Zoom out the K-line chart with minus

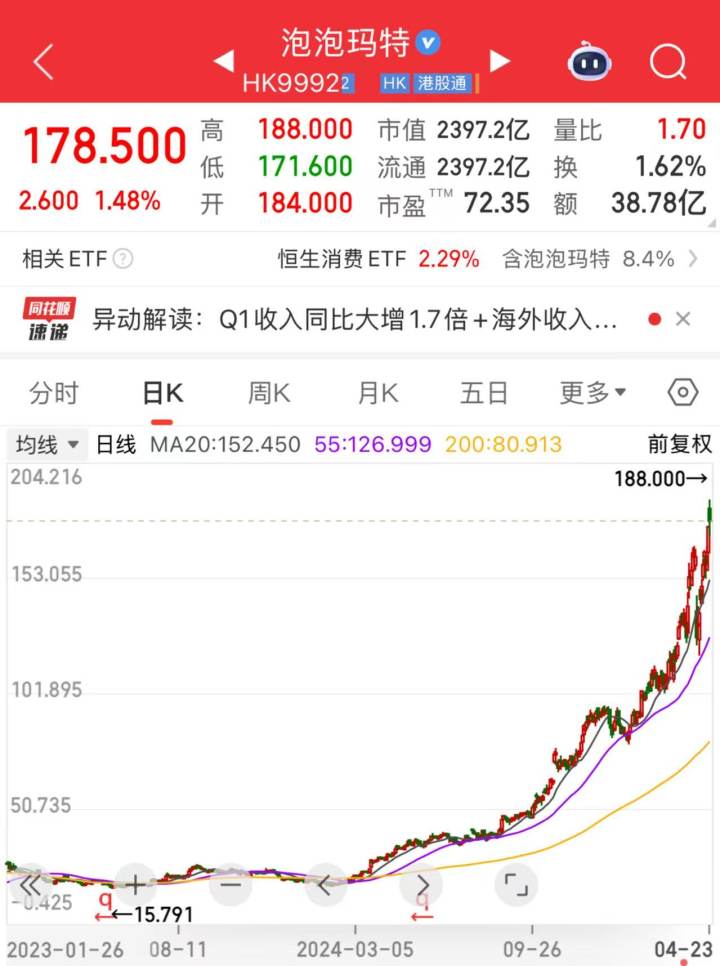(231, 884)
